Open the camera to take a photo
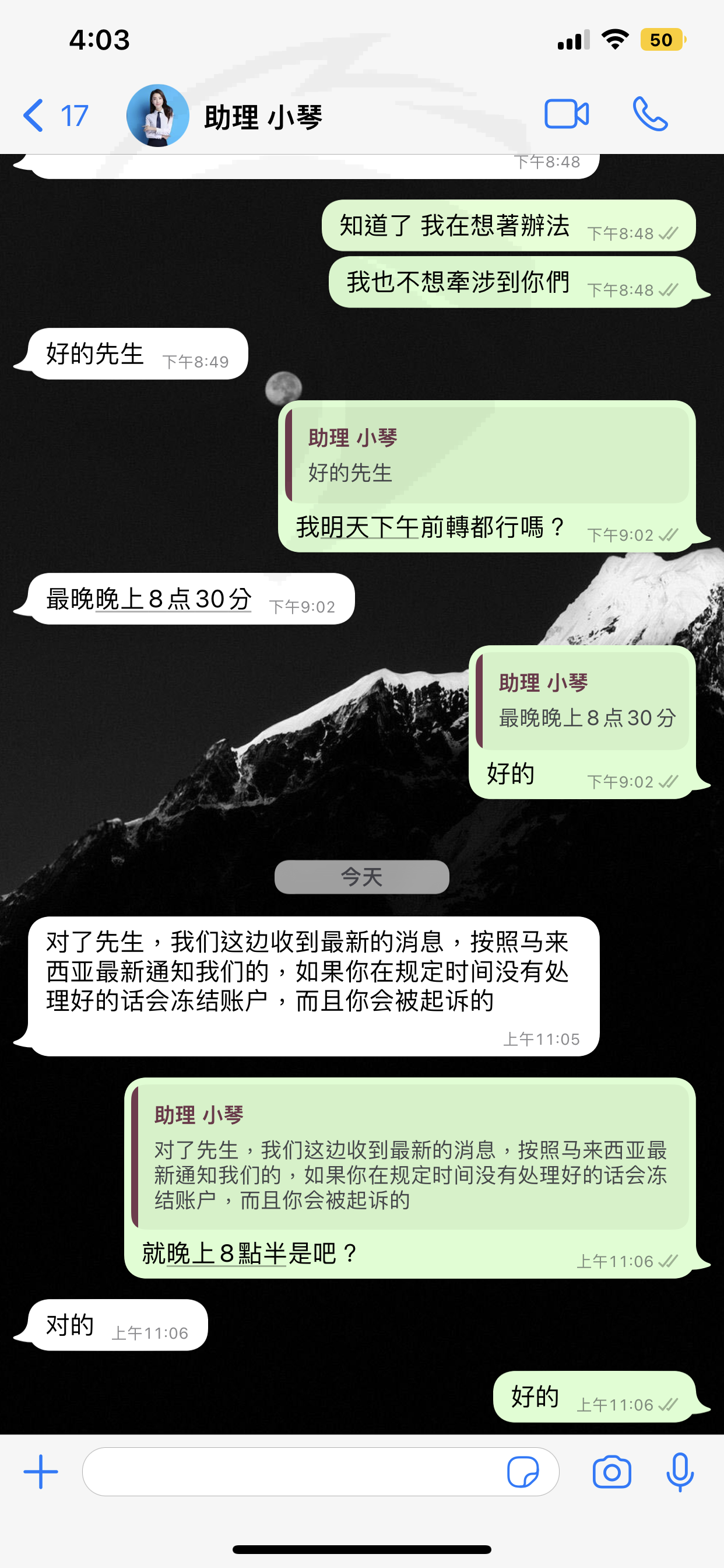The width and height of the screenshot is (724, 1568). 611,1472
